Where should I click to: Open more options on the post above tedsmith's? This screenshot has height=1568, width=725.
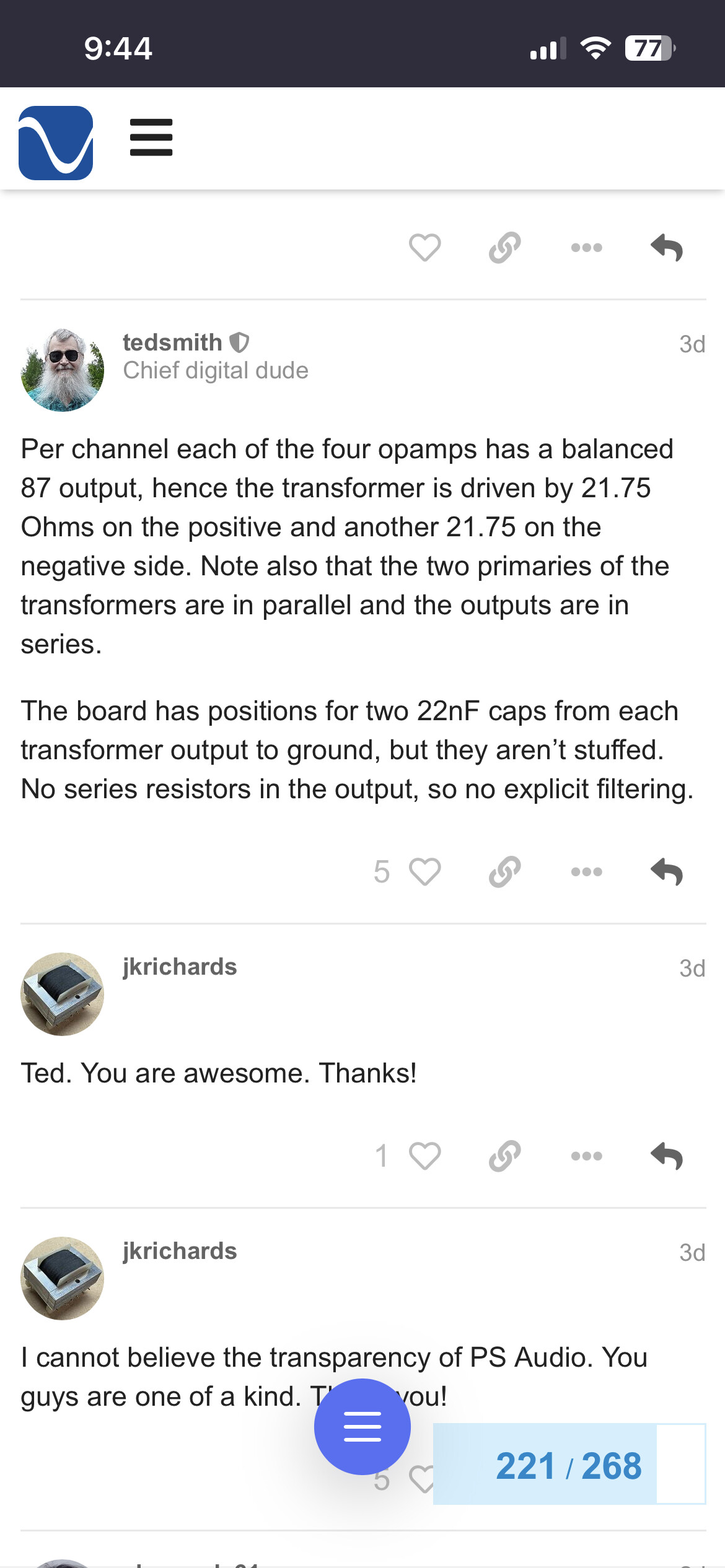[x=586, y=248]
